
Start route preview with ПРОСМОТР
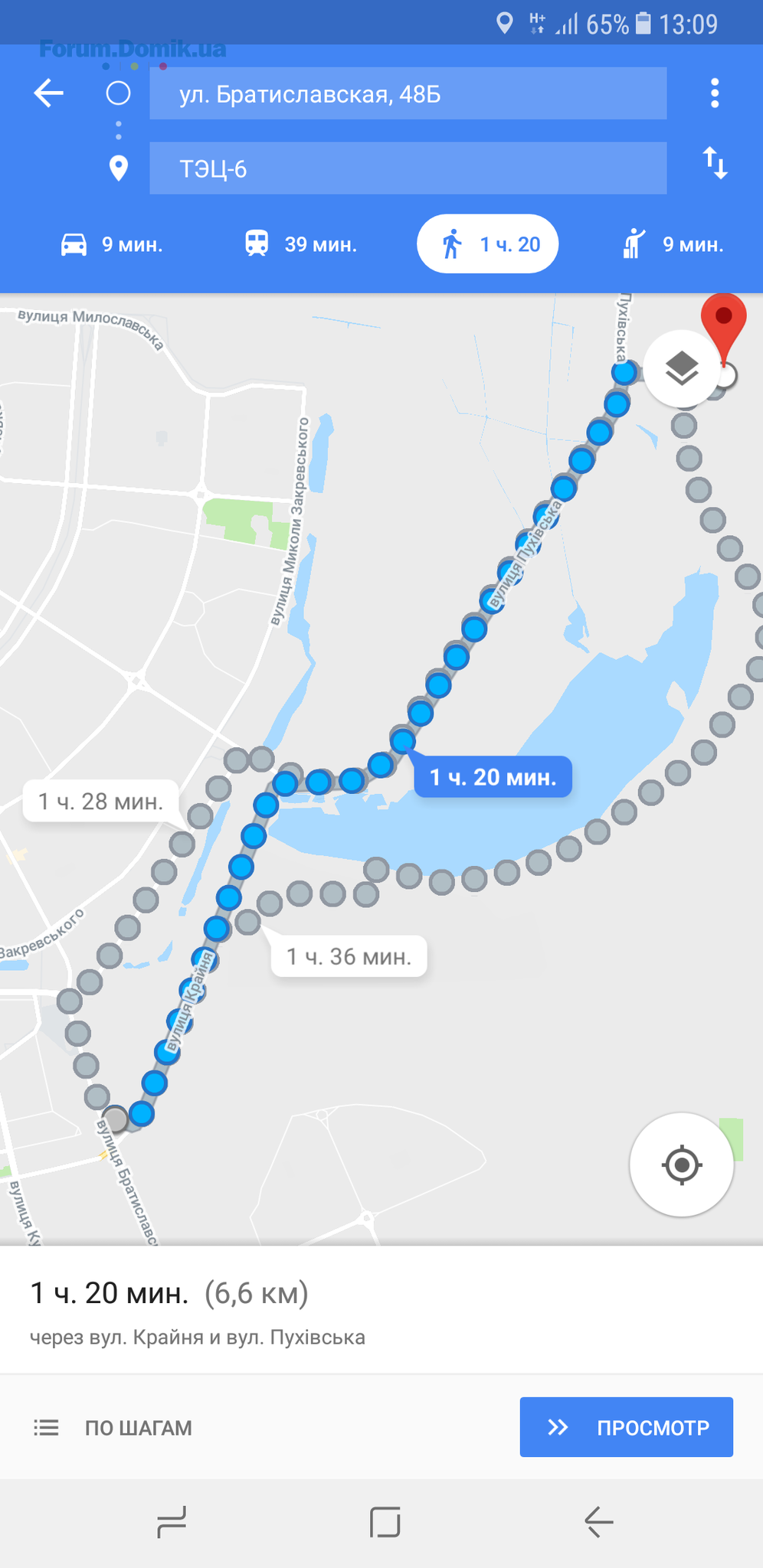click(x=626, y=1427)
